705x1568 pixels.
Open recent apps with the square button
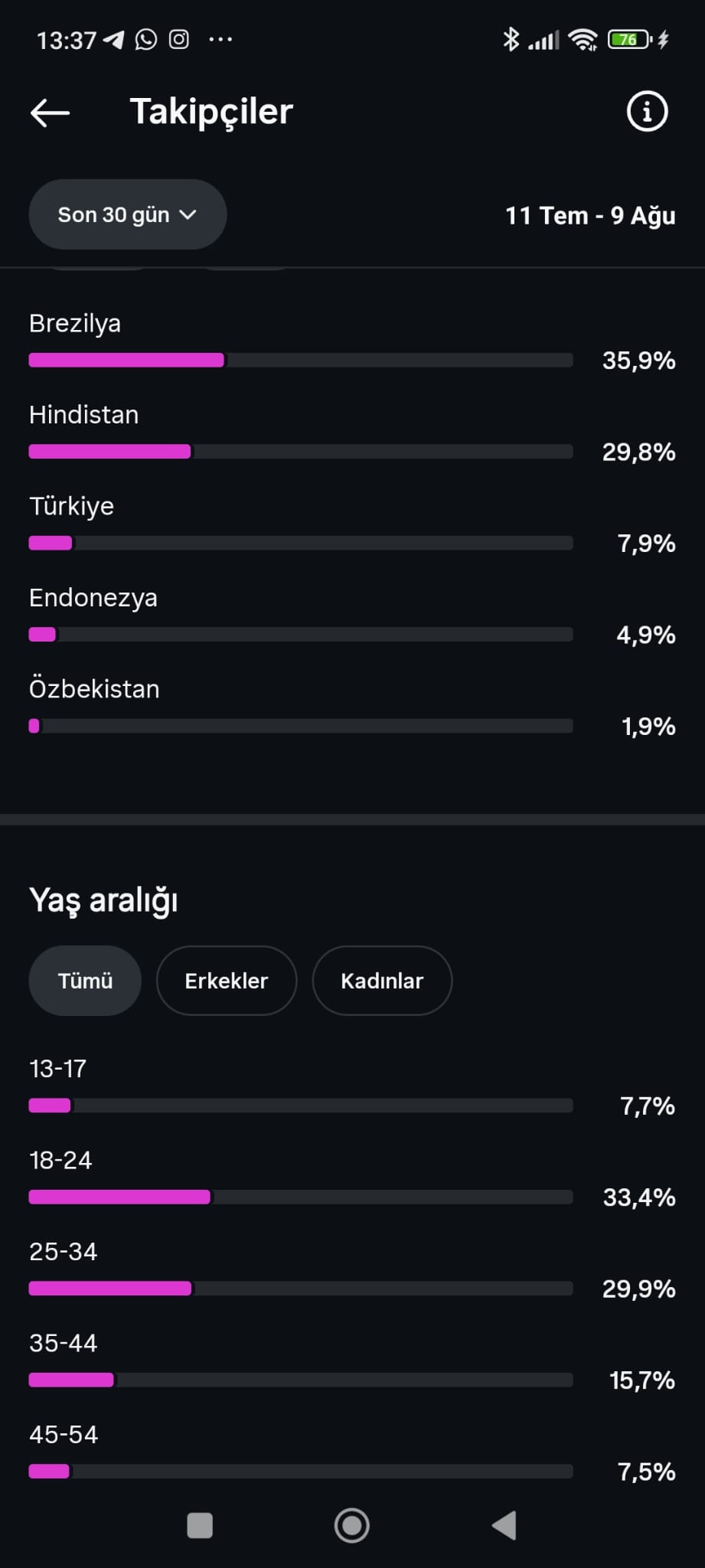[x=200, y=1525]
